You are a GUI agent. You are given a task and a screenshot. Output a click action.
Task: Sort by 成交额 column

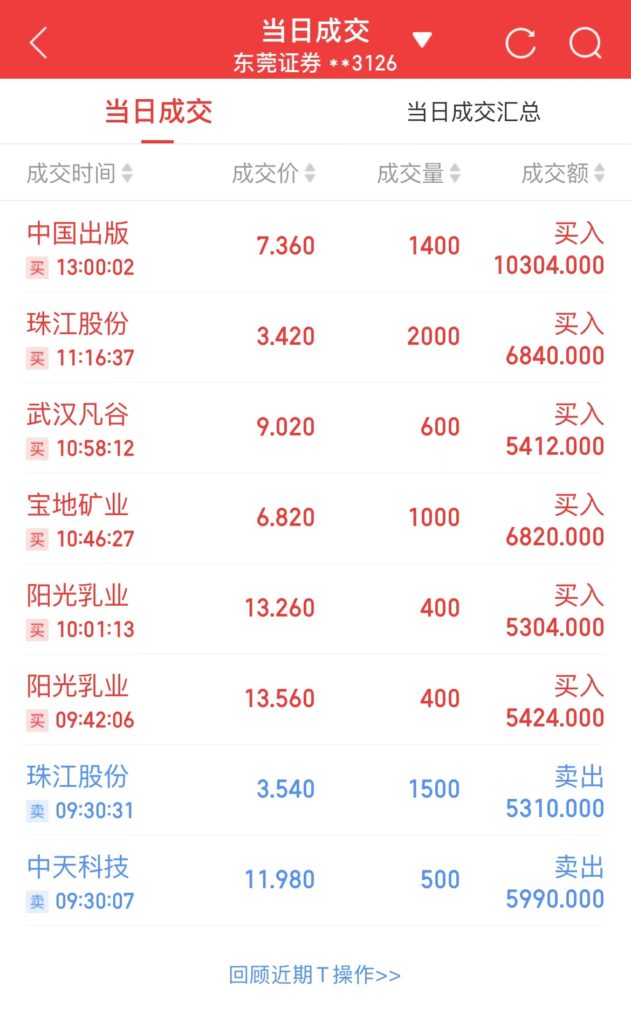pos(562,173)
